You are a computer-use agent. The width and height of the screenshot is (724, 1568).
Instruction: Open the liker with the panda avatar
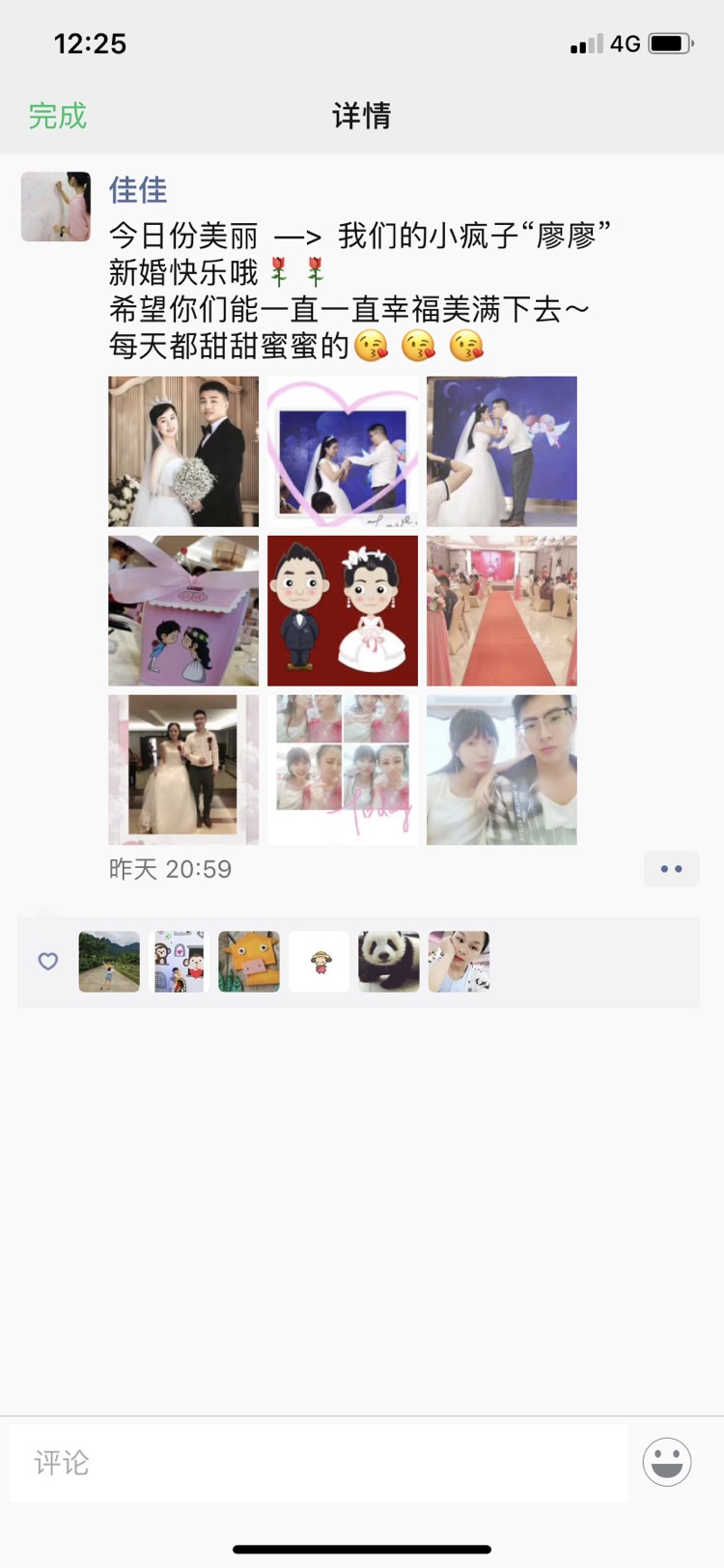point(389,962)
